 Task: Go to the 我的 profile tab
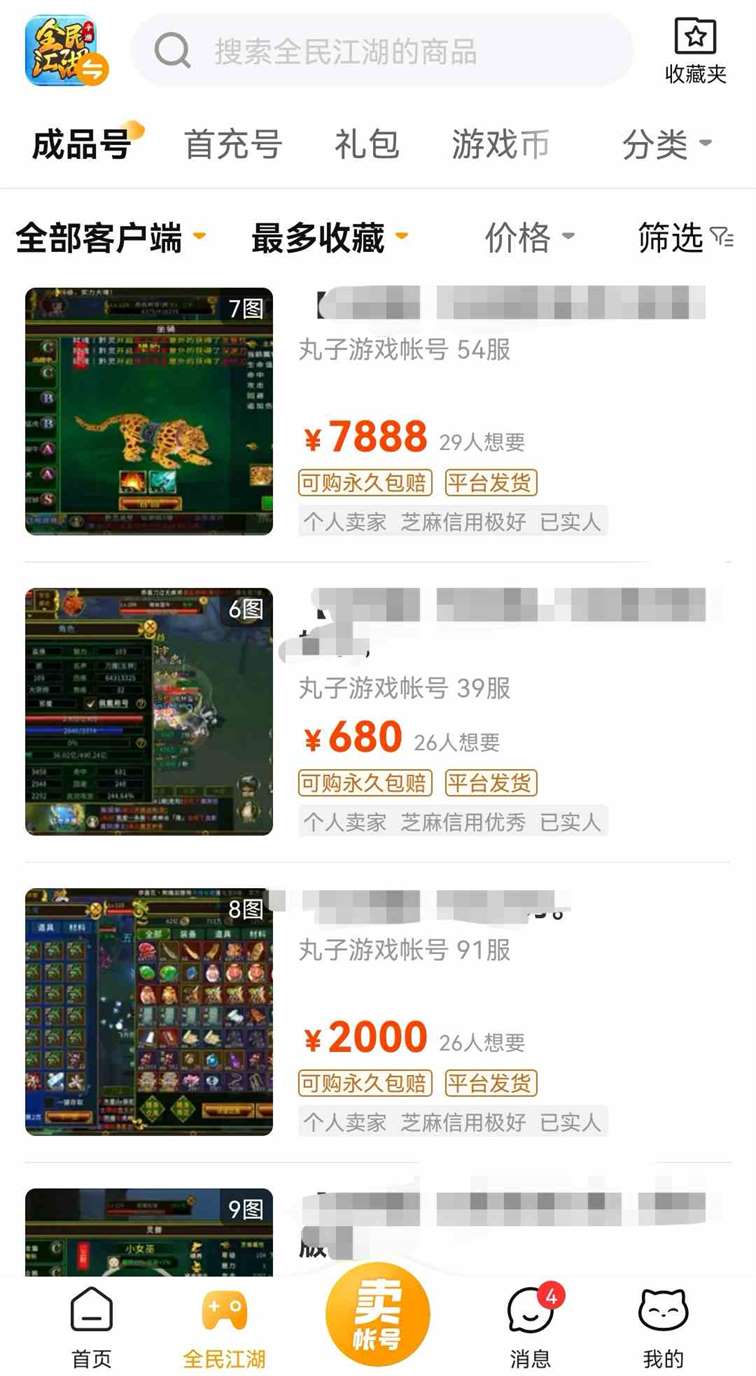point(663,1327)
